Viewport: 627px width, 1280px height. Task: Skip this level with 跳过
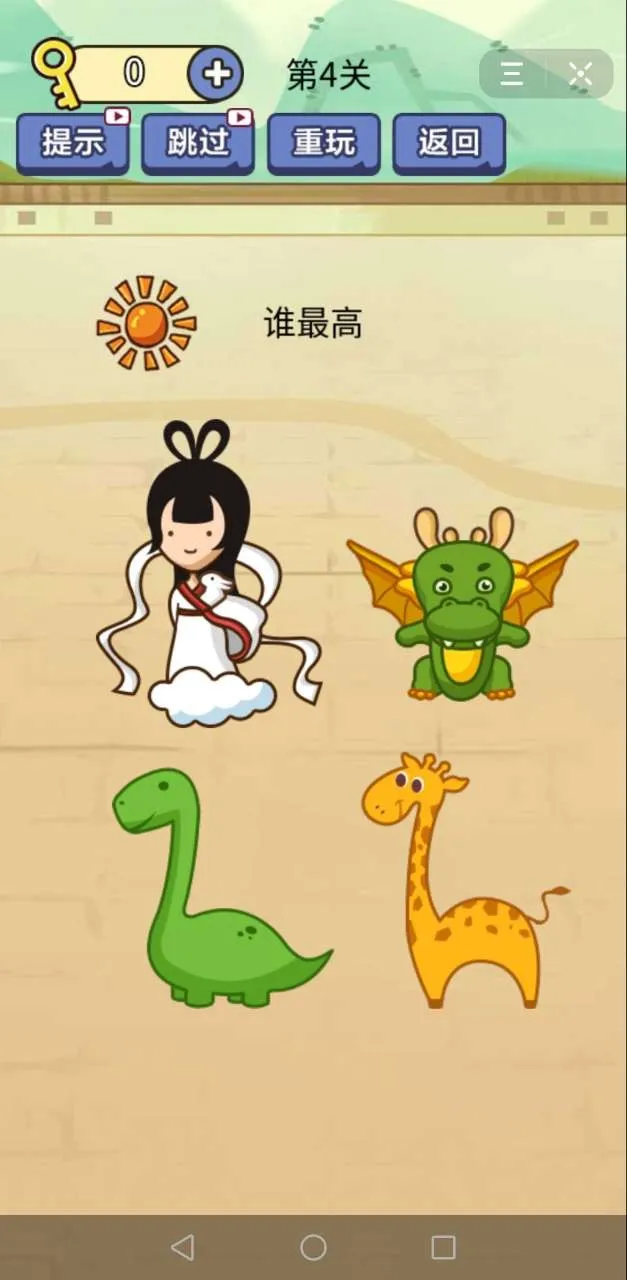[x=197, y=143]
